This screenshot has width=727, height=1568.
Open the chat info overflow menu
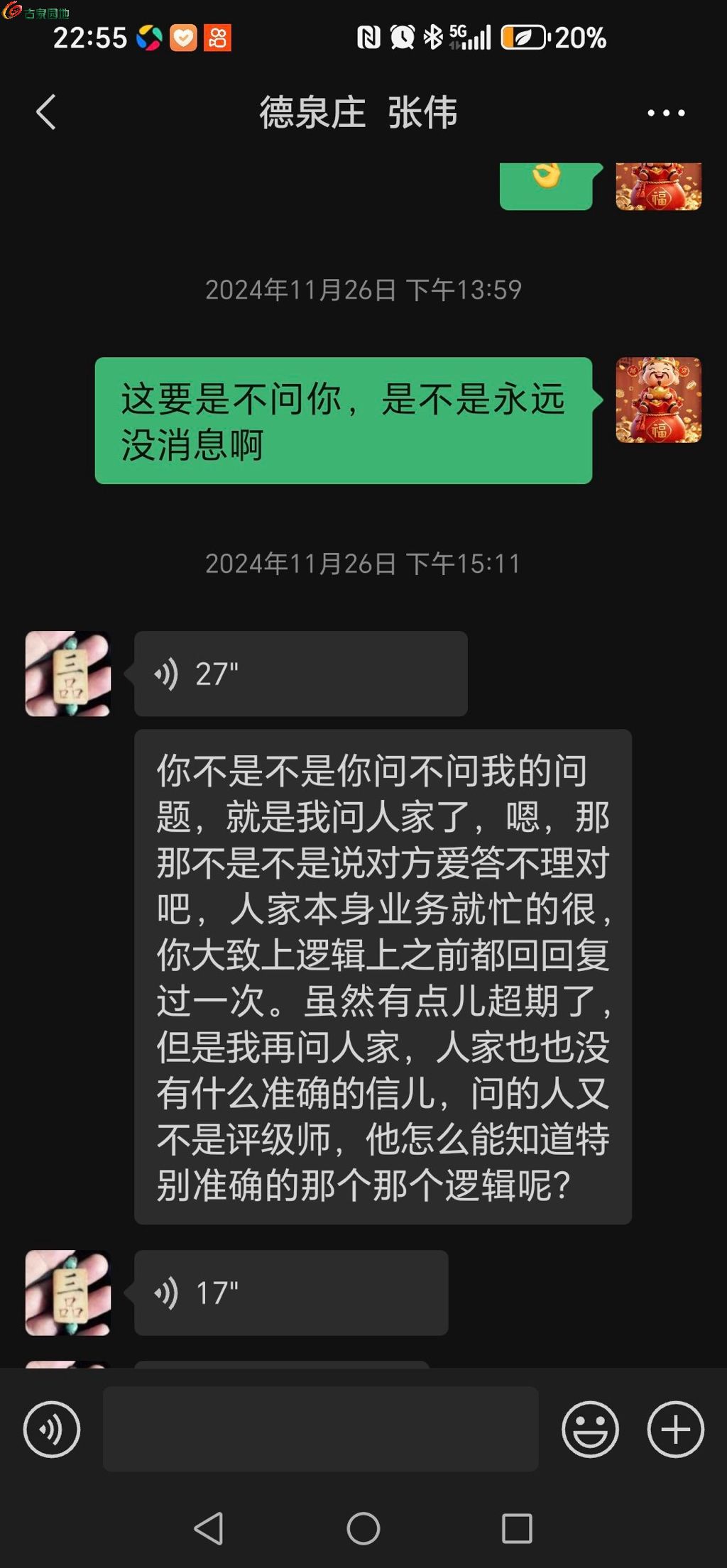[x=666, y=113]
